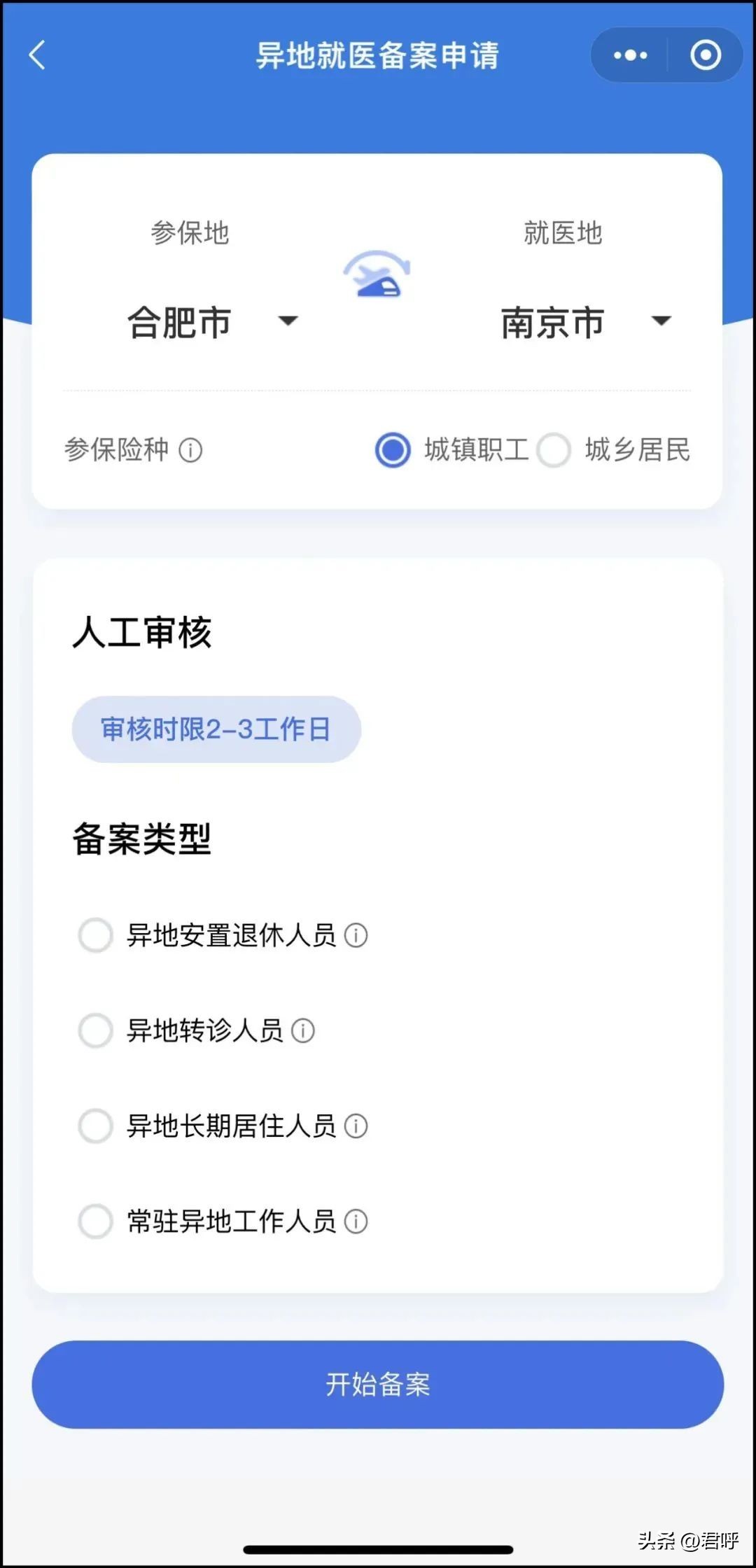
Task: View info icon next to 异地长期居住人员
Action: (x=356, y=1126)
